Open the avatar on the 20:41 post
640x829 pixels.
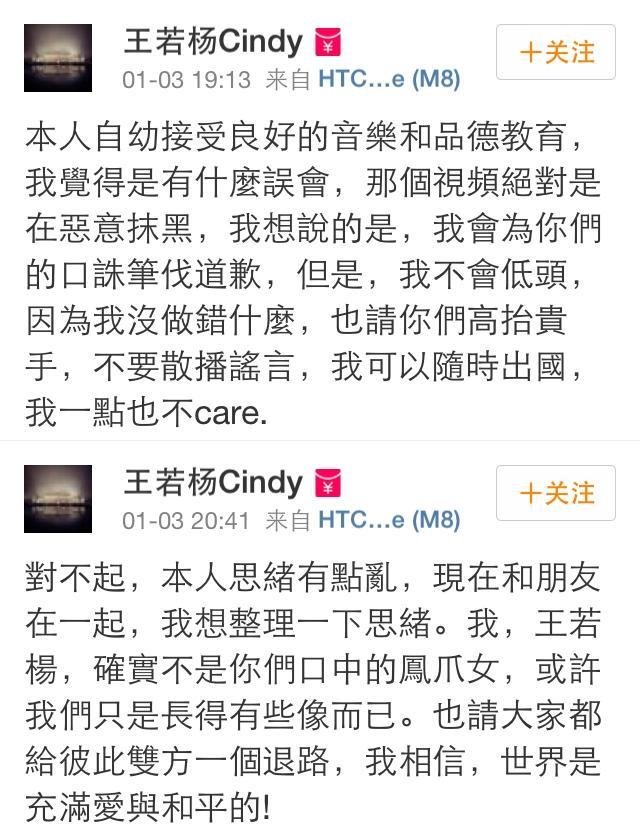point(57,499)
